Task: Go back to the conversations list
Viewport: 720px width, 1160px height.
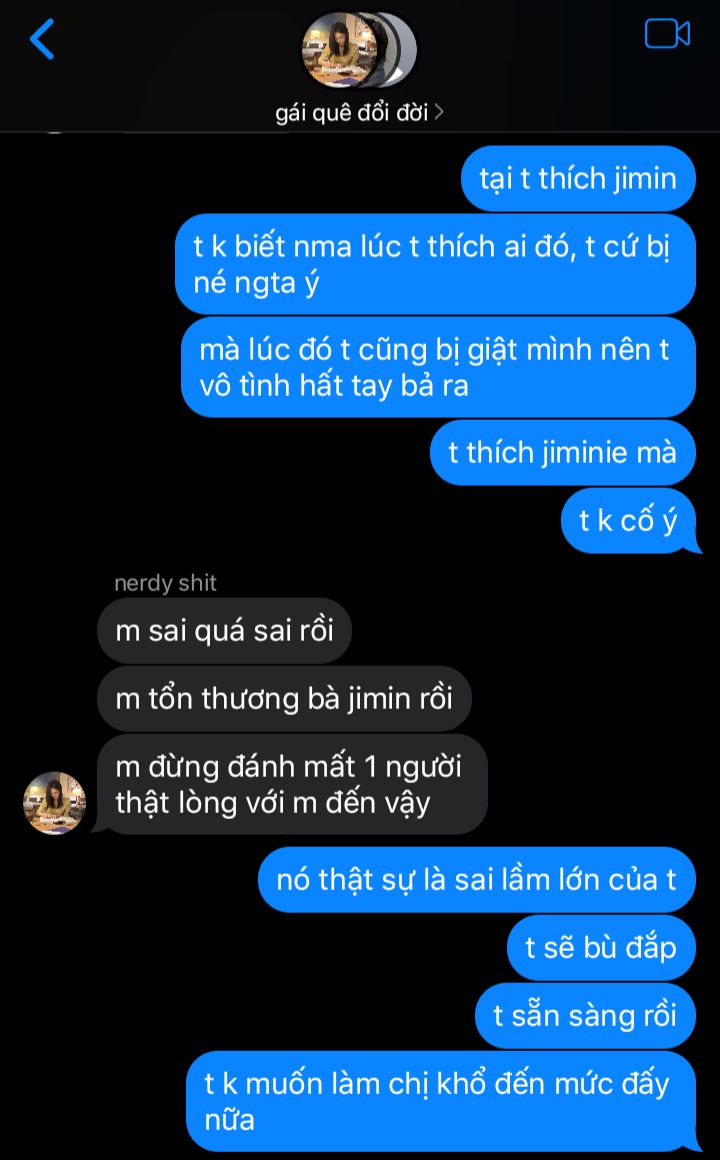Action: click(x=42, y=39)
